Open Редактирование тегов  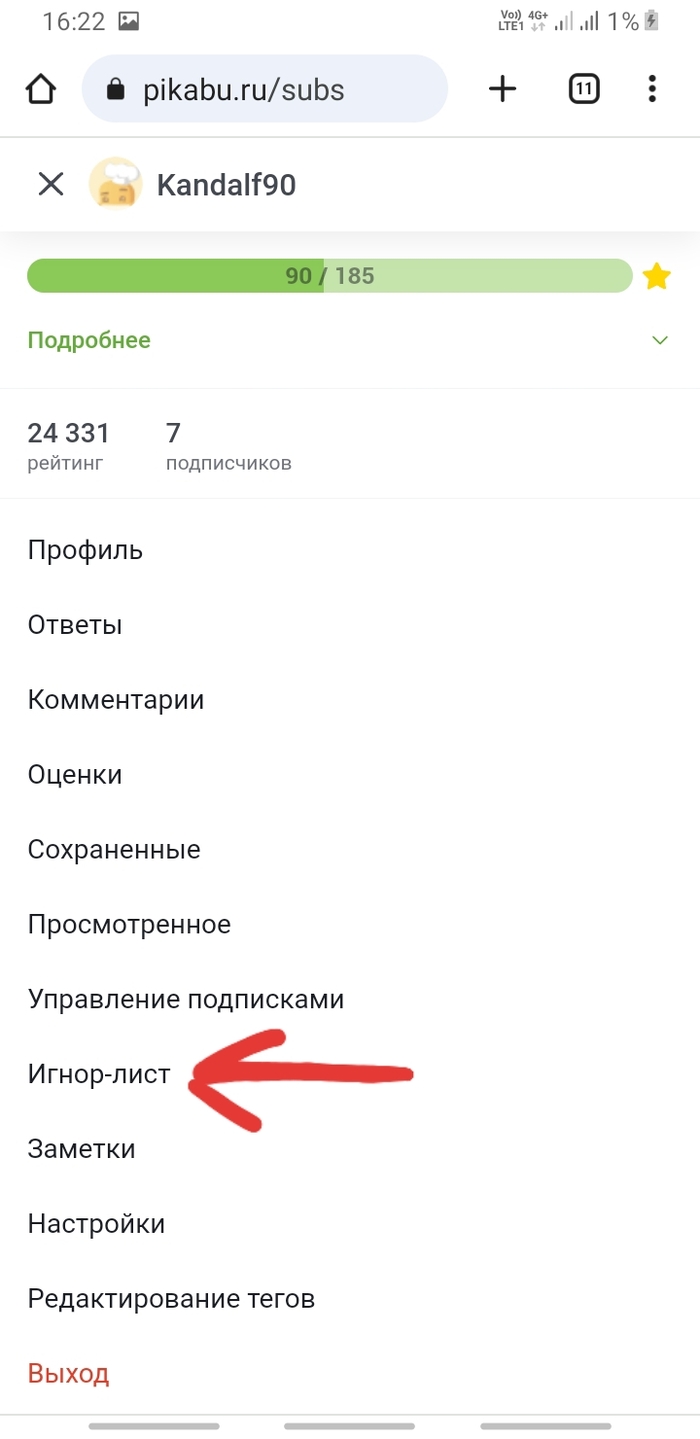coord(171,1299)
